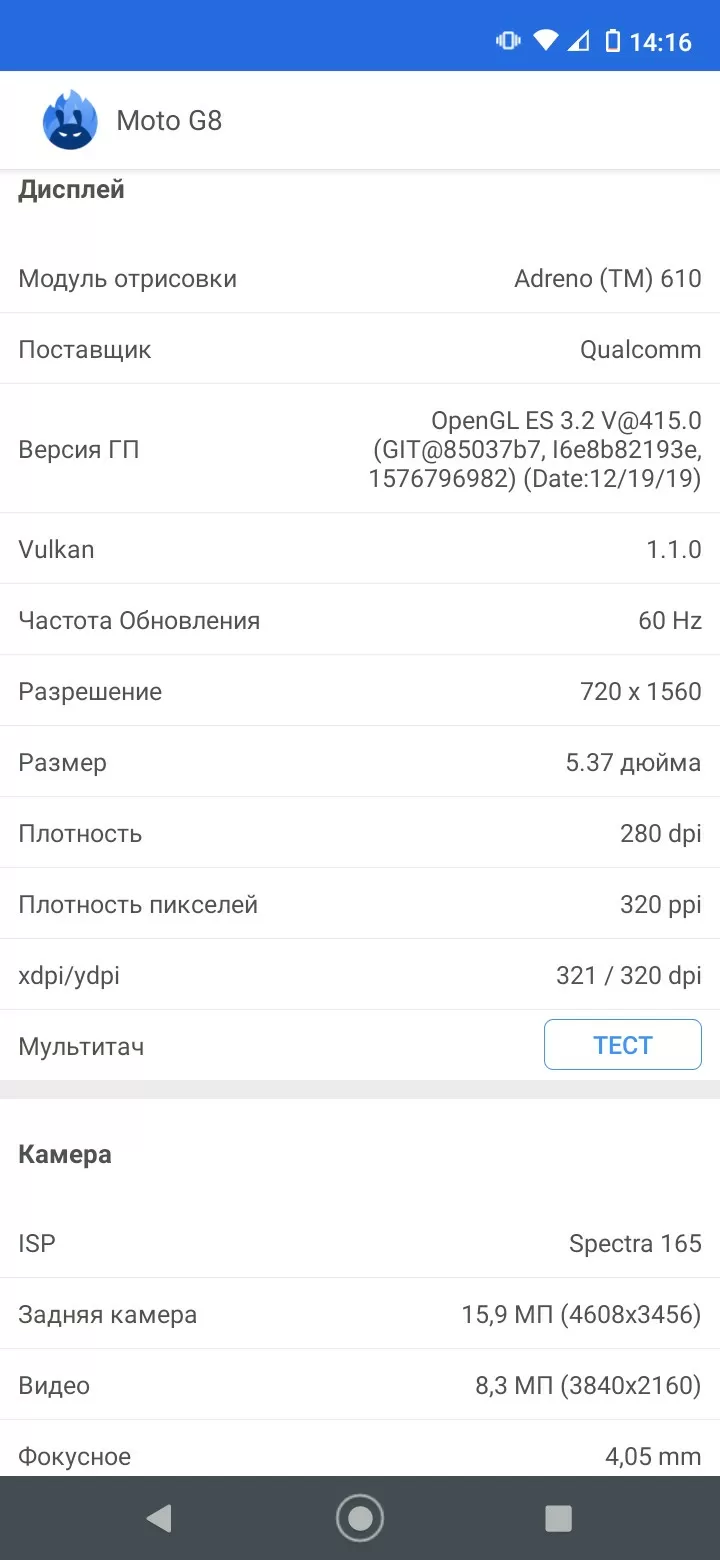
Task: Tap the system home button
Action: tap(360, 1518)
